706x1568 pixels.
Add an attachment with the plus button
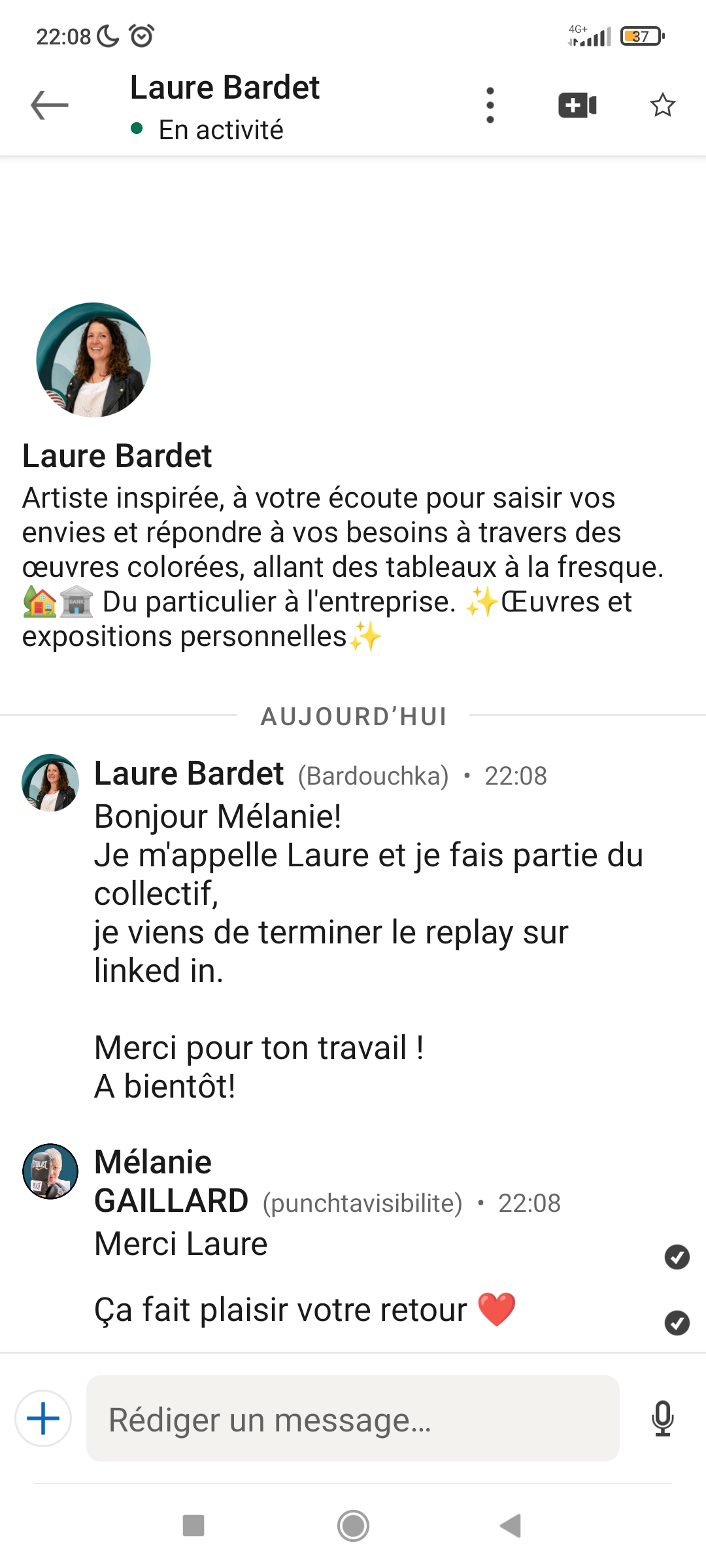pos(43,1418)
